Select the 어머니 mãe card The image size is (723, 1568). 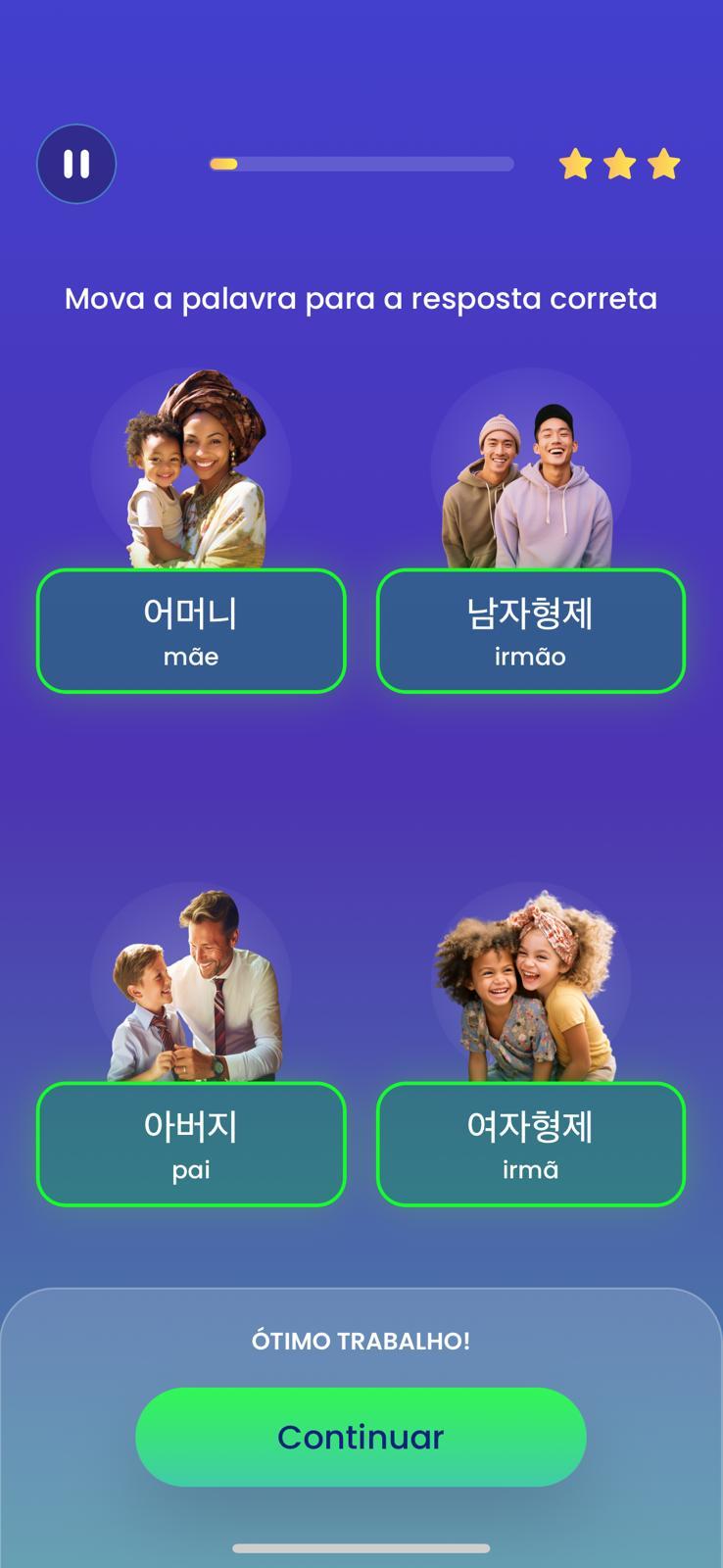point(191,631)
